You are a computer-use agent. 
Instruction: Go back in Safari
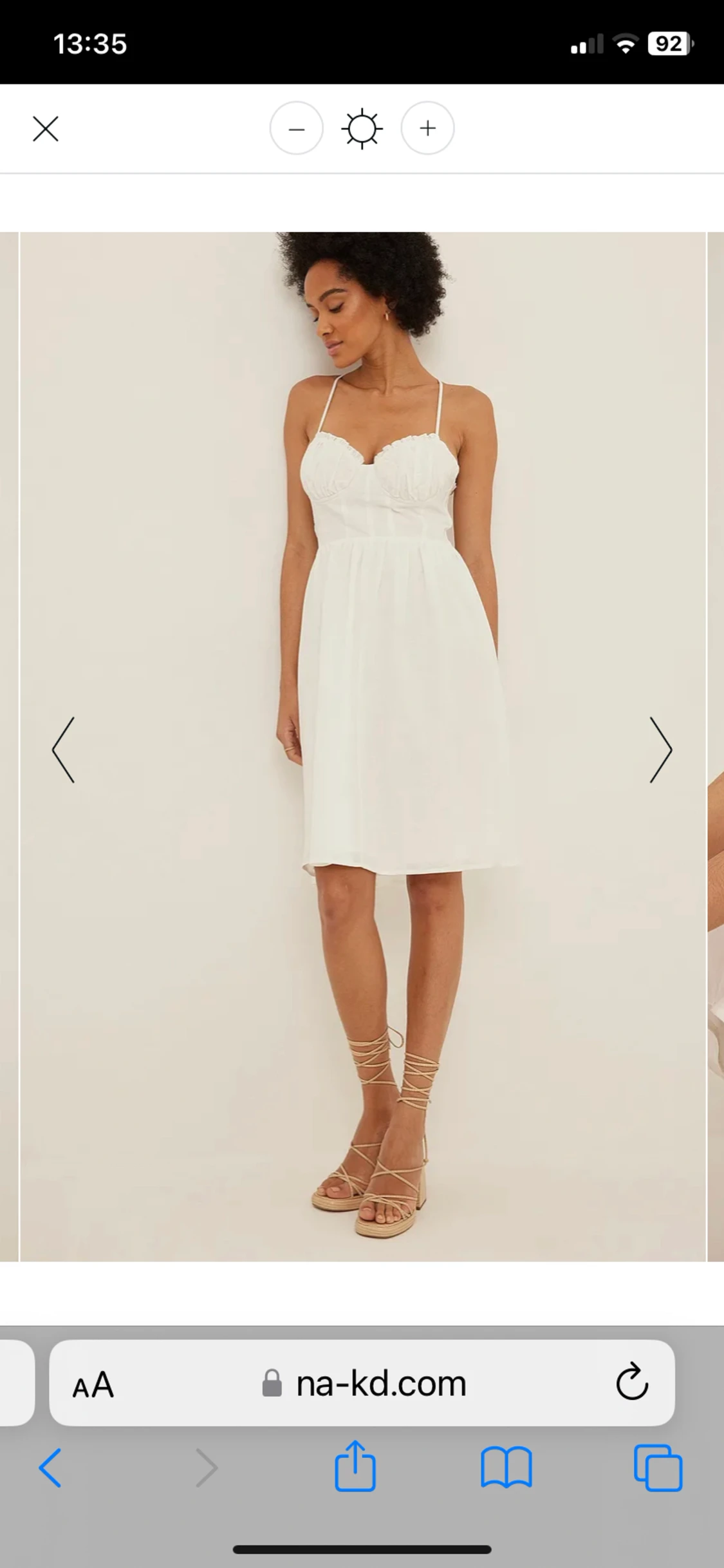(50, 1468)
